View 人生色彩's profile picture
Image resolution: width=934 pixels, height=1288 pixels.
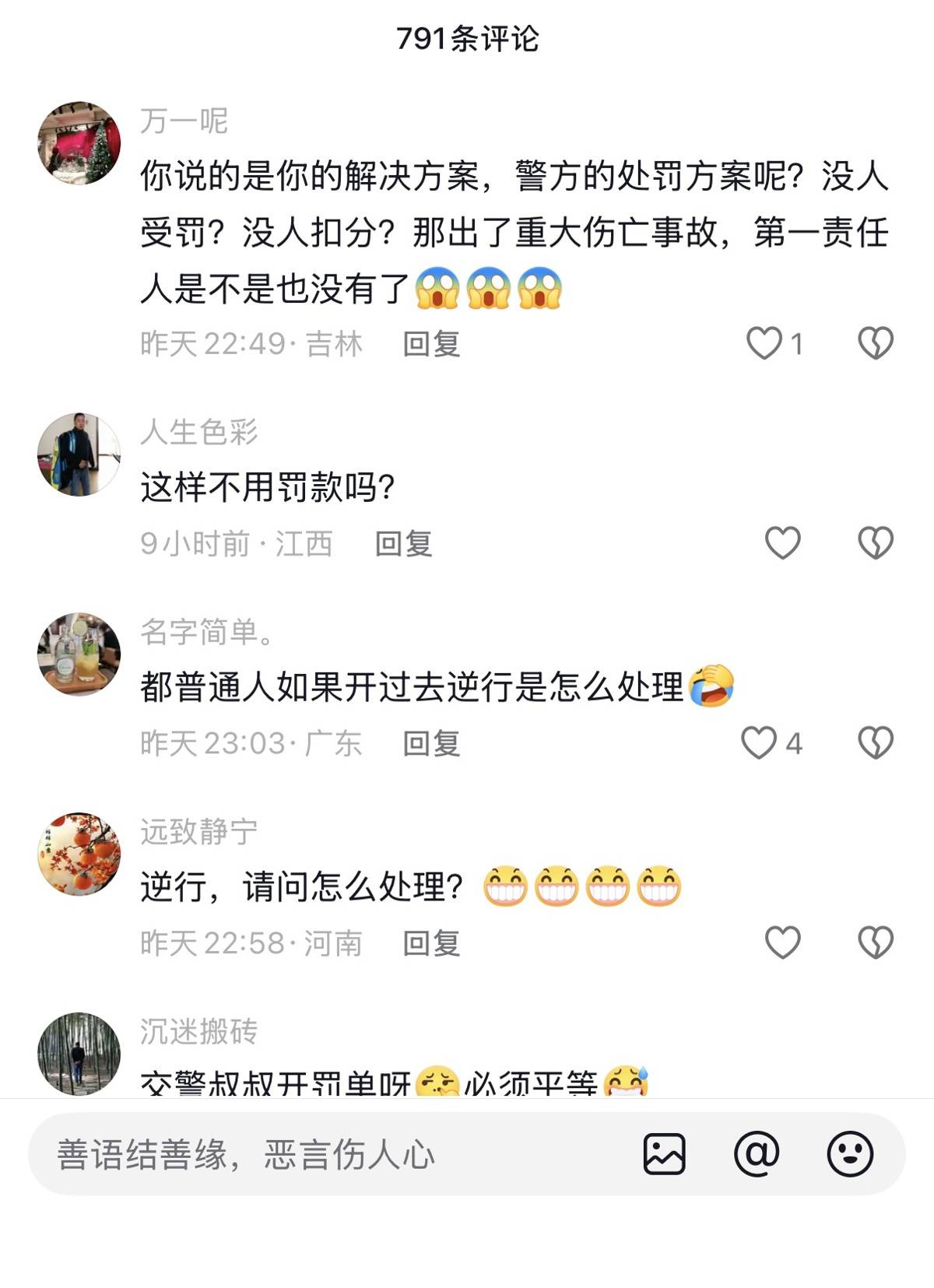click(x=79, y=454)
